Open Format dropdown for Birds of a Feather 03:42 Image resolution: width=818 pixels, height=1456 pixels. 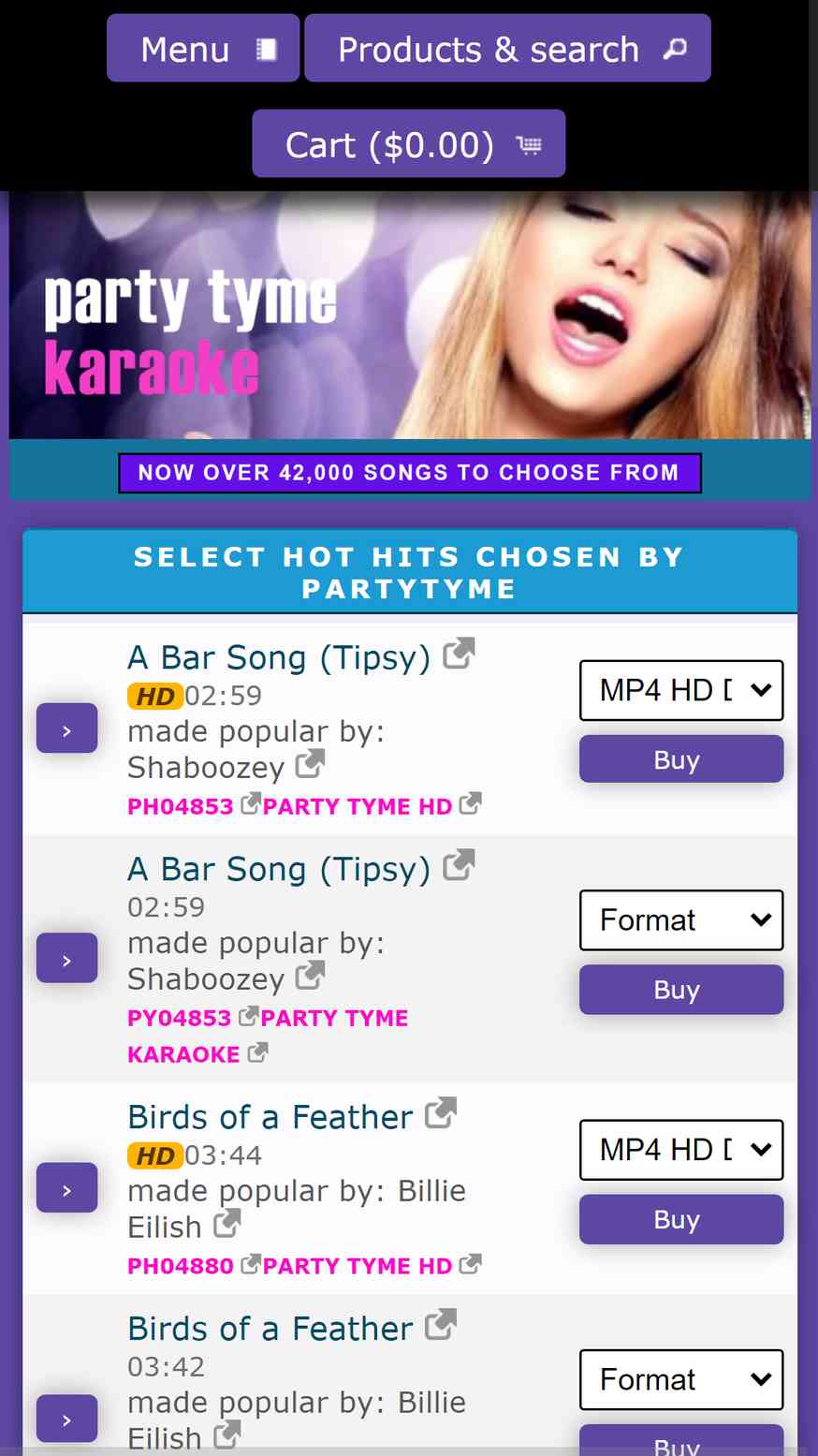click(x=681, y=1379)
